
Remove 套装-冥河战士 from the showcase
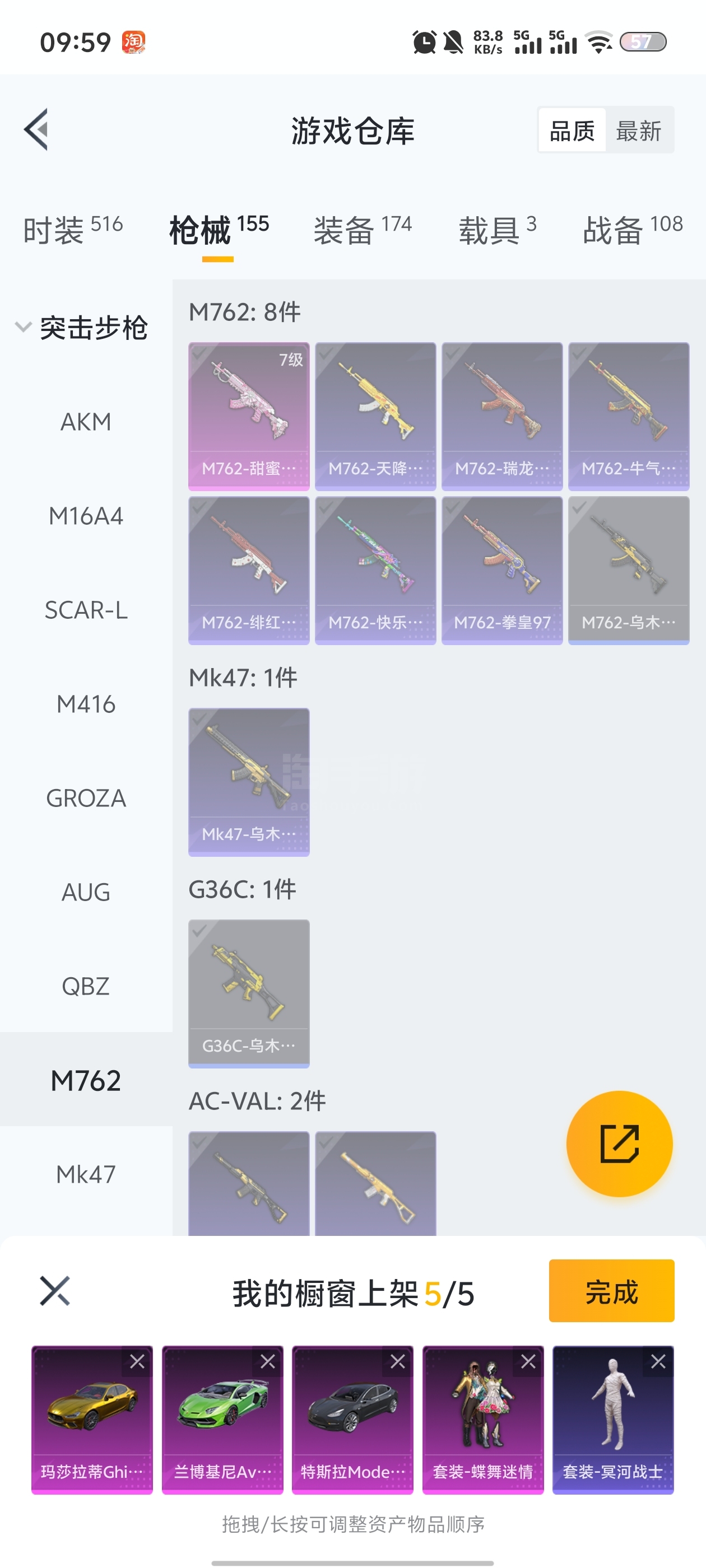658,1362
